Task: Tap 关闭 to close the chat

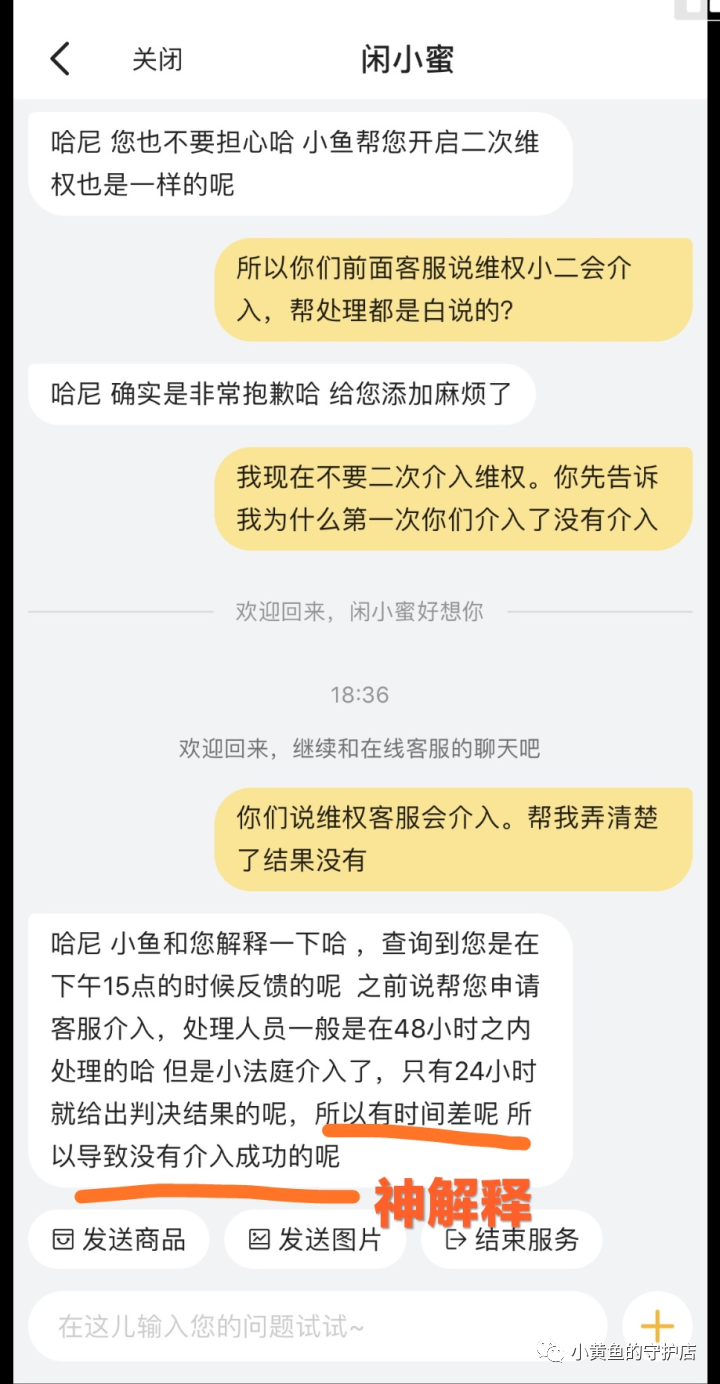Action: 157,60
